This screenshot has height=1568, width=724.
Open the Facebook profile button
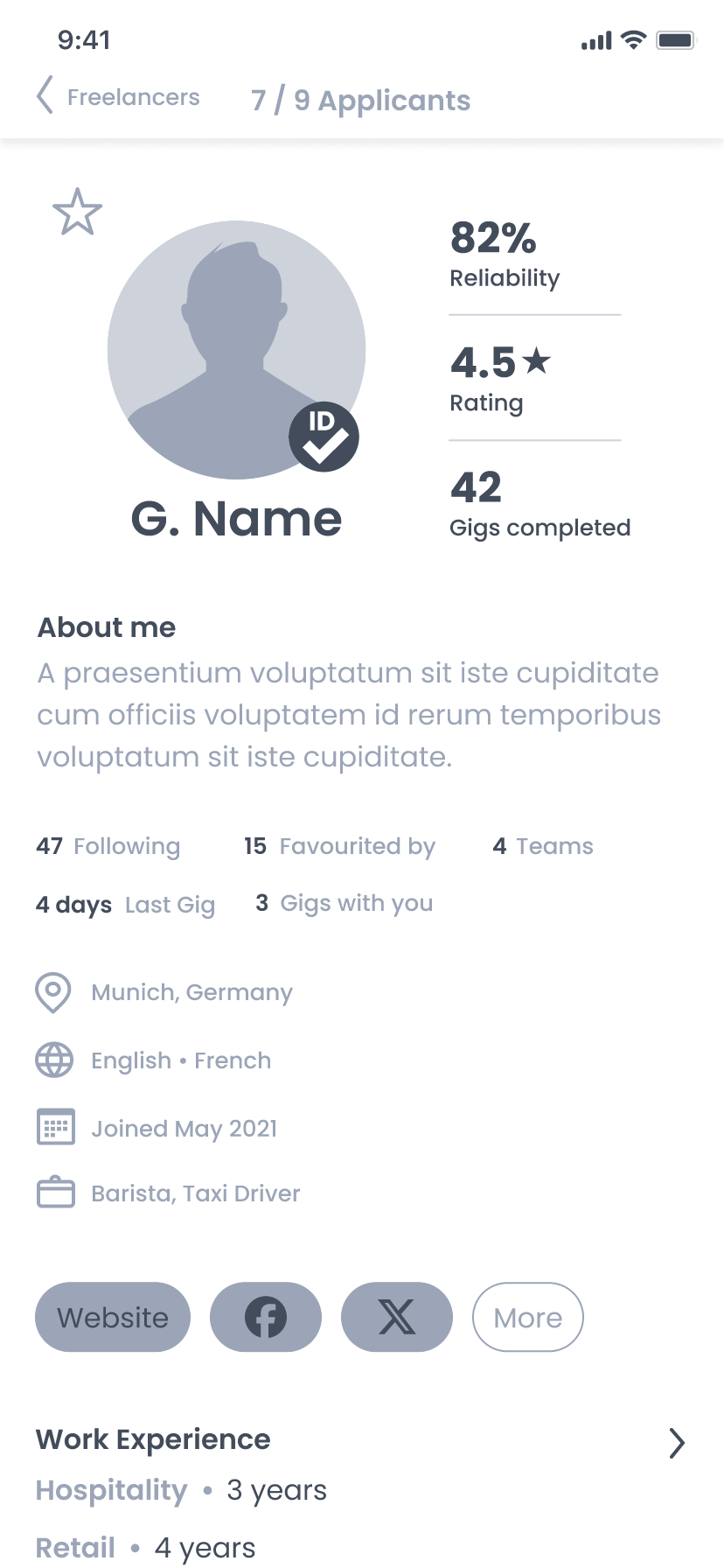click(266, 1317)
